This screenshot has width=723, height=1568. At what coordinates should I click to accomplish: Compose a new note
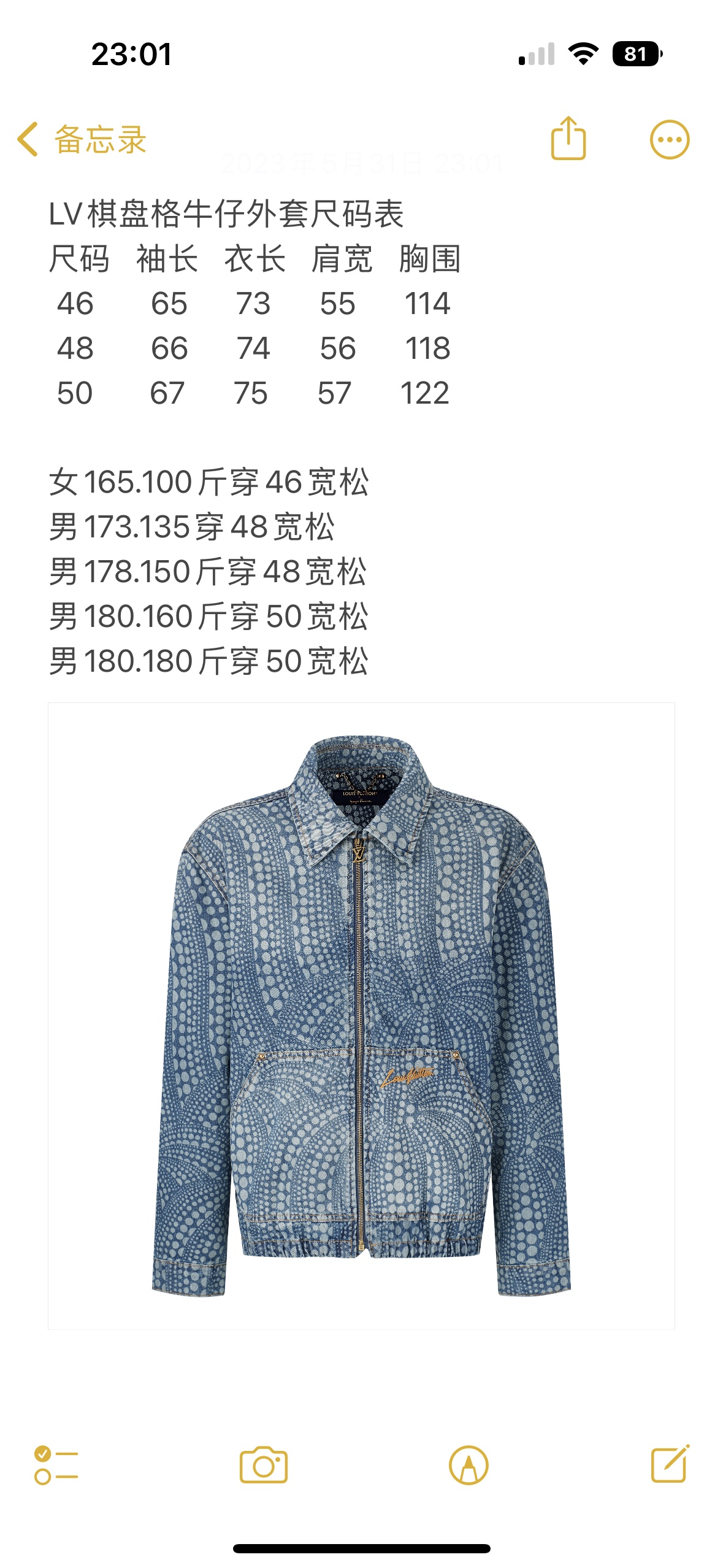coord(670,1464)
